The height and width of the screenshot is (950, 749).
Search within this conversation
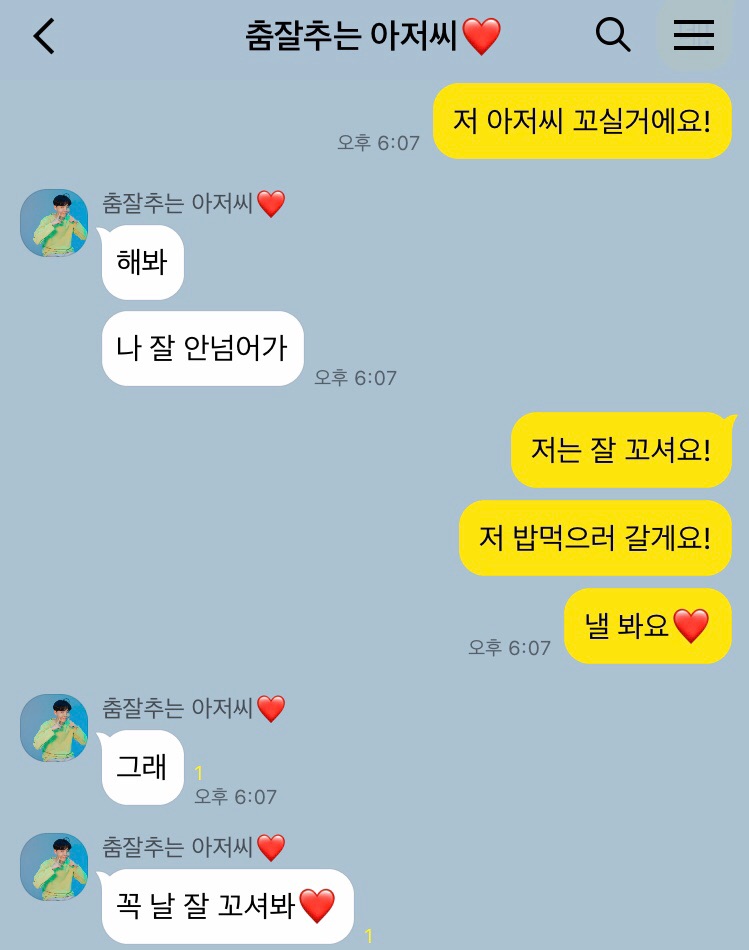click(612, 36)
